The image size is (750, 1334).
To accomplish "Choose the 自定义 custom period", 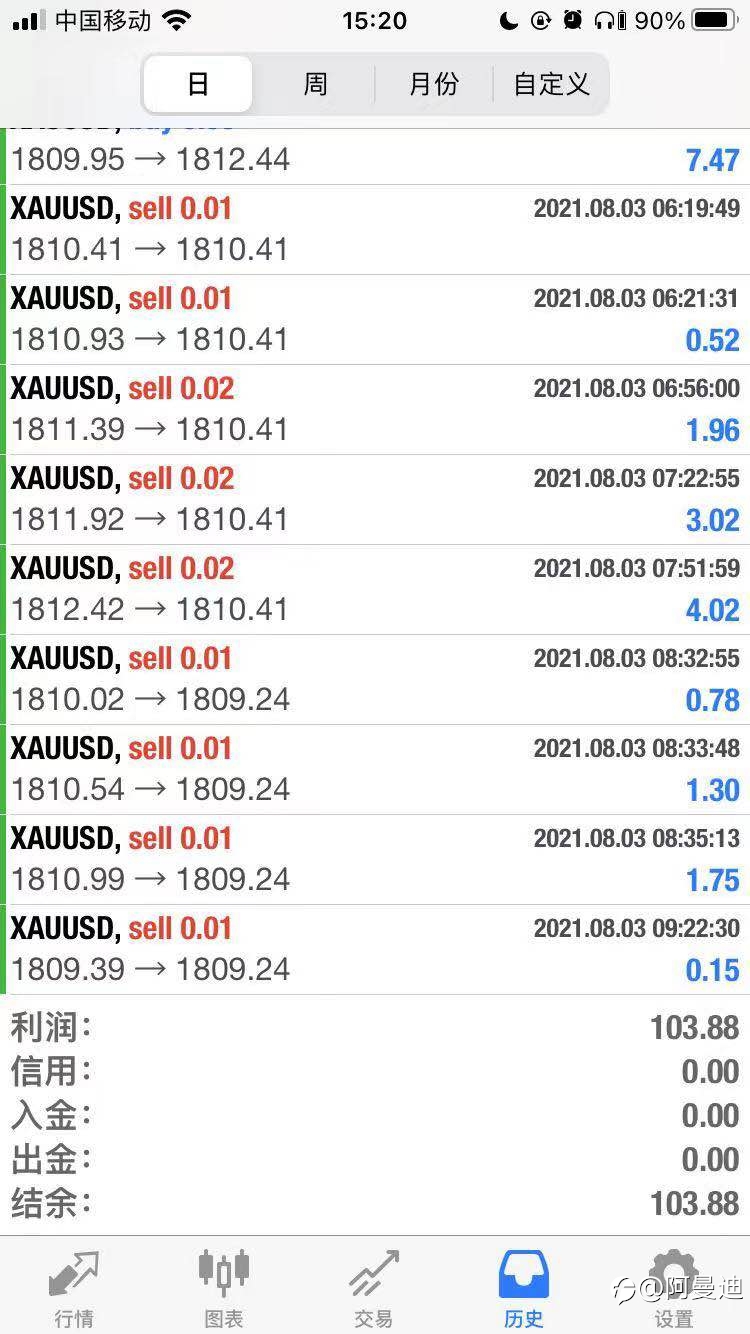I will pyautogui.click(x=551, y=84).
